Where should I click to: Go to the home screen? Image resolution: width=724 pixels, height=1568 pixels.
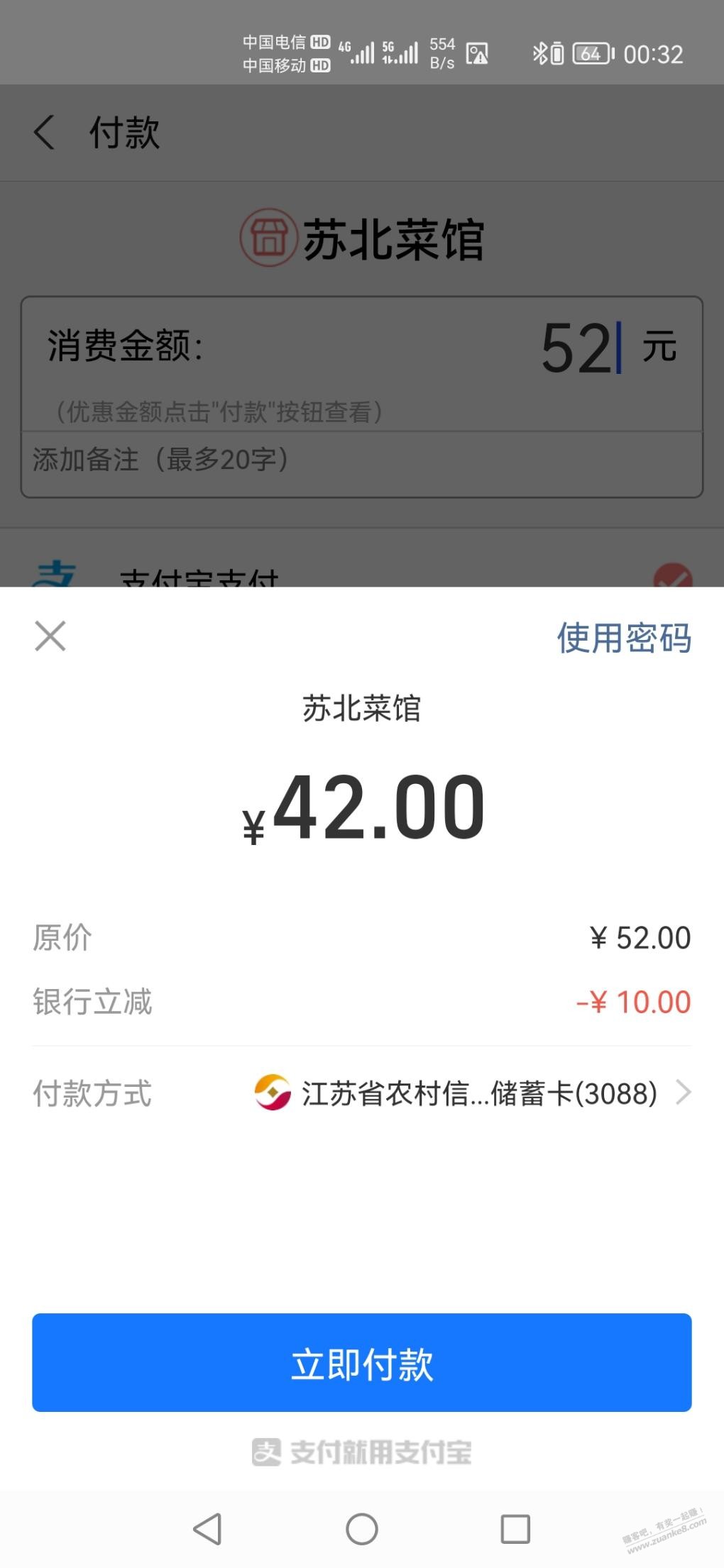point(362,1529)
